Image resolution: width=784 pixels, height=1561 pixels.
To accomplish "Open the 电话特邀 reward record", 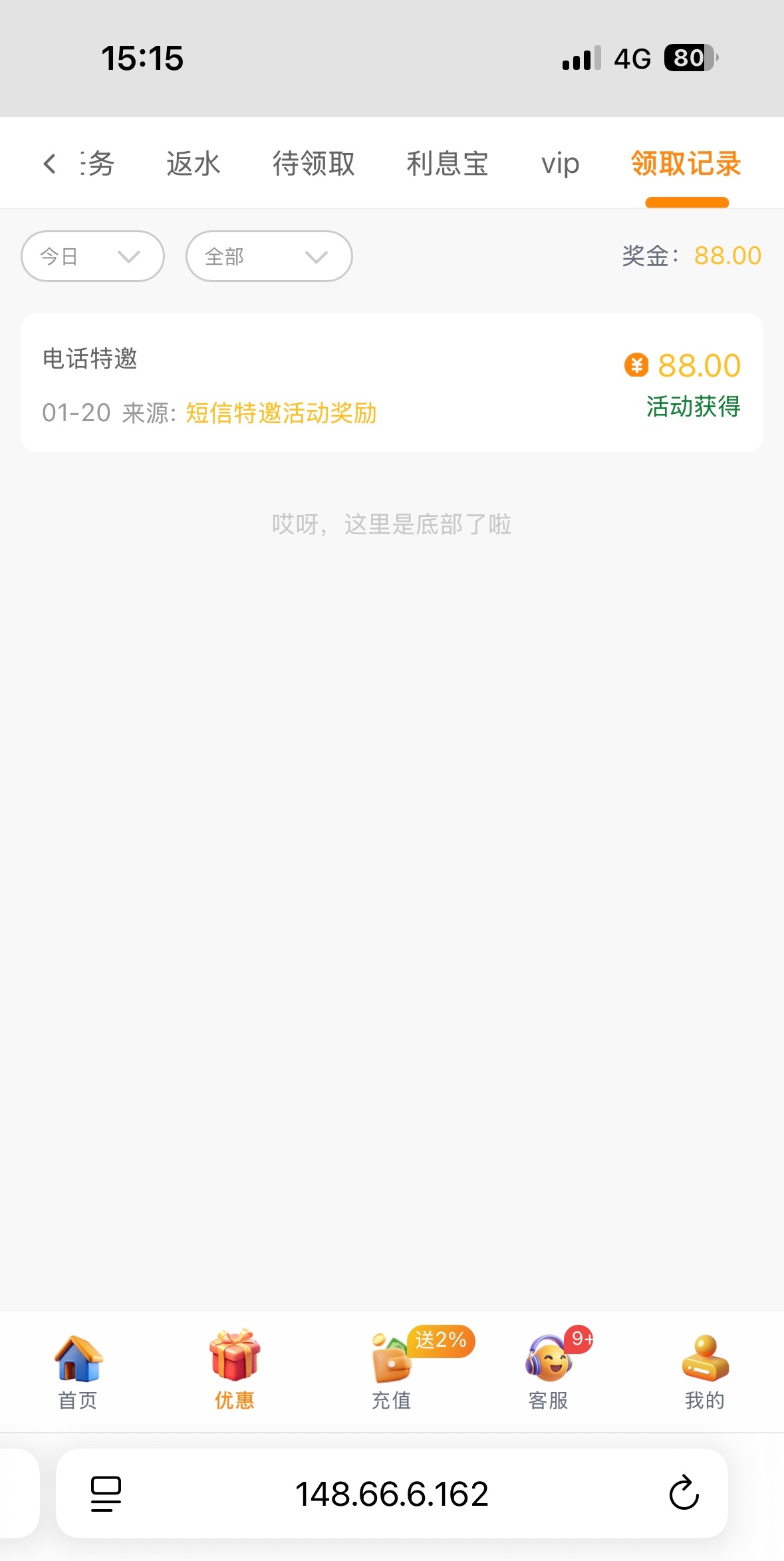I will 392,383.
